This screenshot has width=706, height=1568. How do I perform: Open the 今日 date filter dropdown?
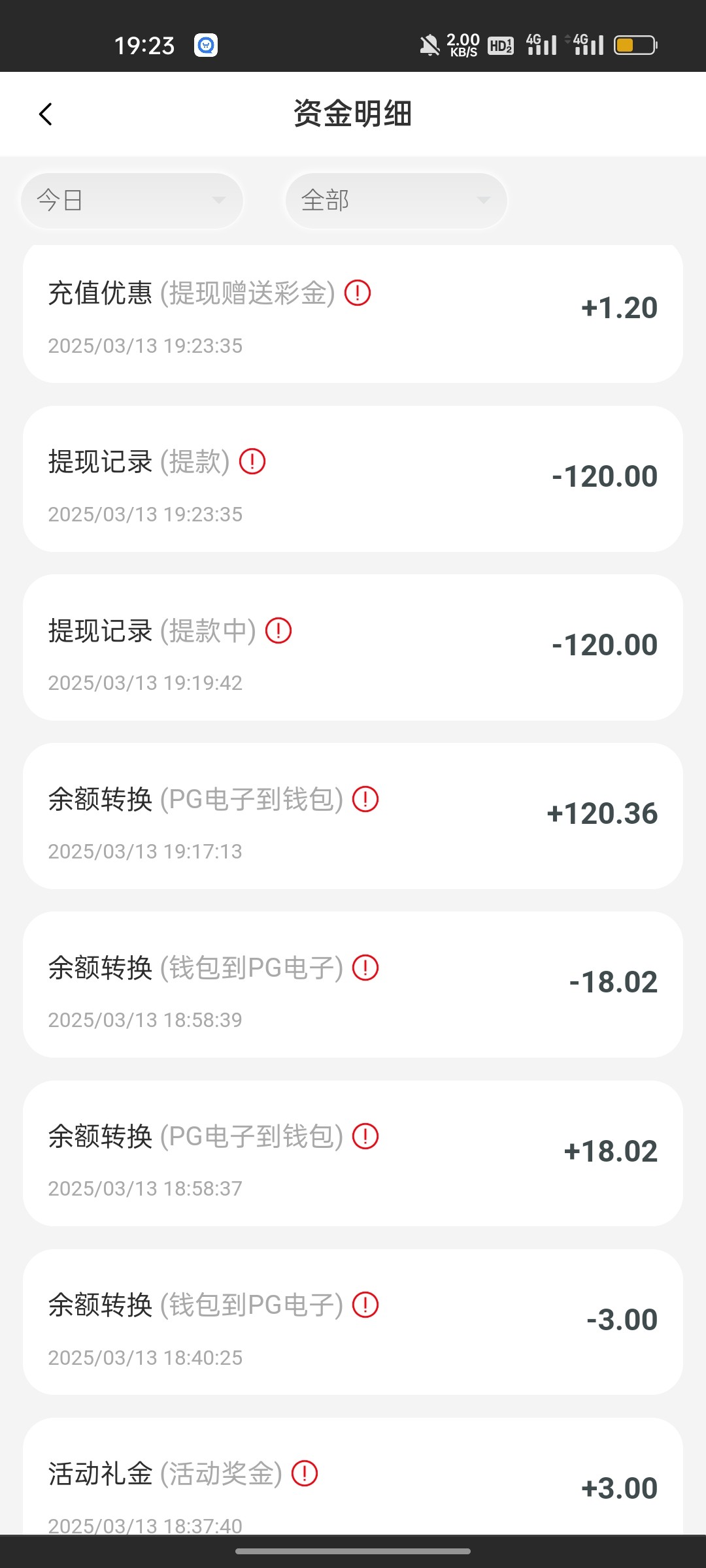(132, 201)
